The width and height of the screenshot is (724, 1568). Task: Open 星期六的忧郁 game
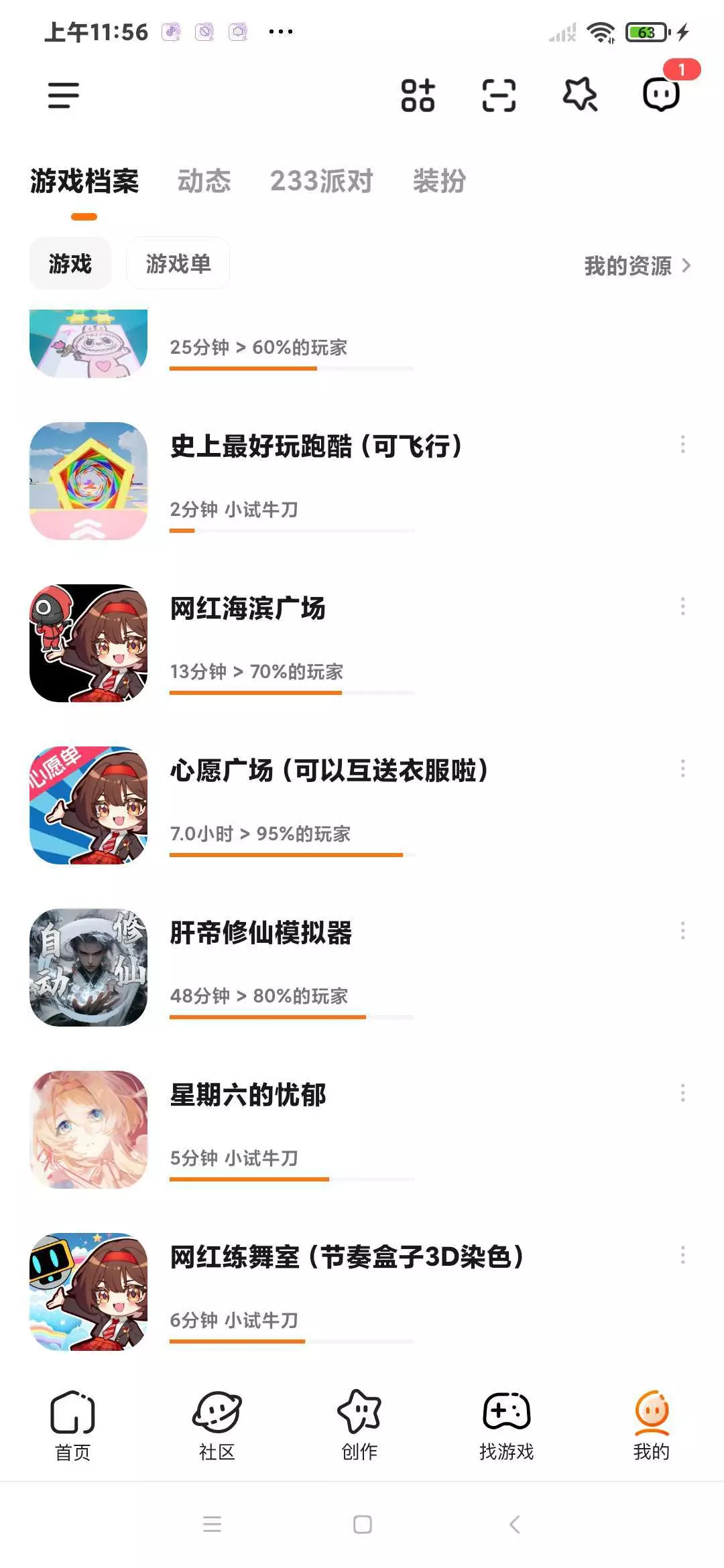coord(248,1096)
